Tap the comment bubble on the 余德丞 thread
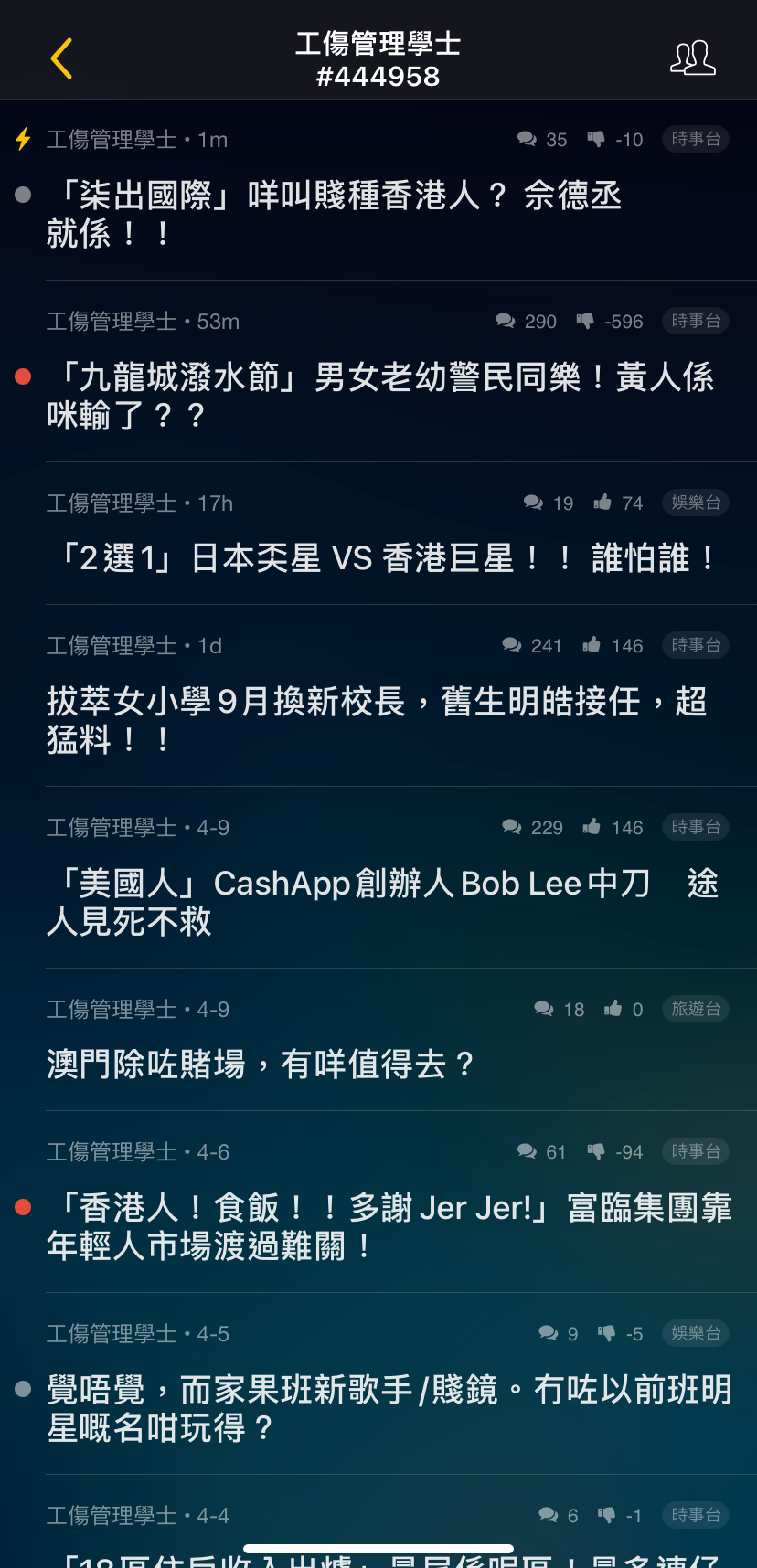Image resolution: width=757 pixels, height=1568 pixels. [x=527, y=139]
